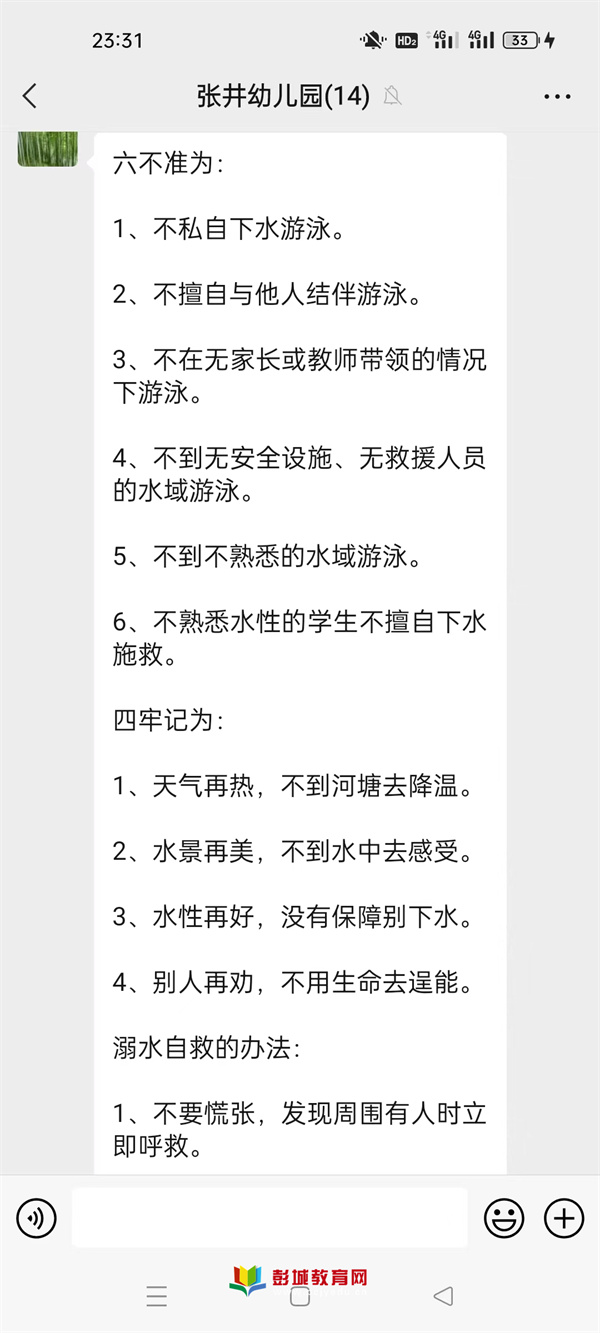Open the plus attachment menu

pos(564,1218)
